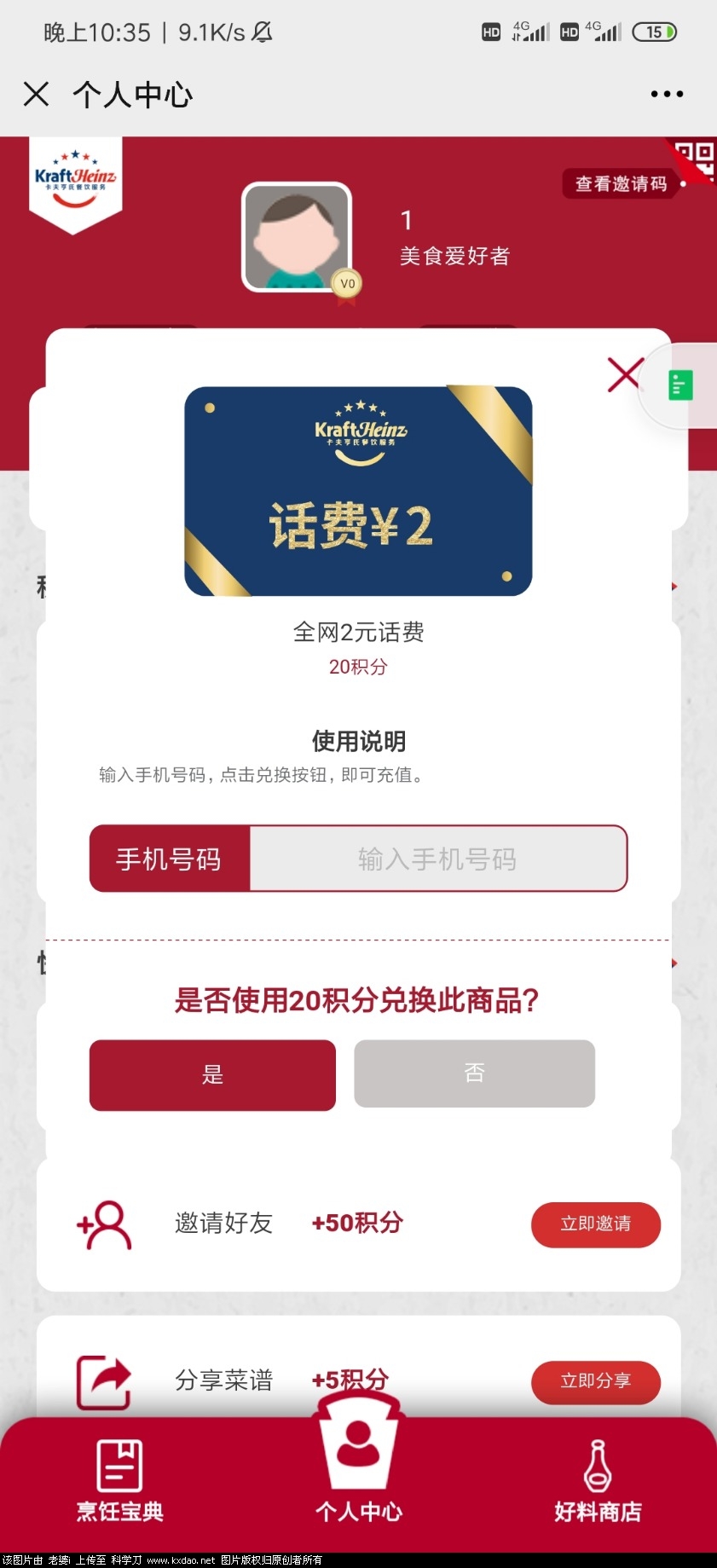Tap the phone number input field
This screenshot has height=1568, width=717.
tap(437, 859)
